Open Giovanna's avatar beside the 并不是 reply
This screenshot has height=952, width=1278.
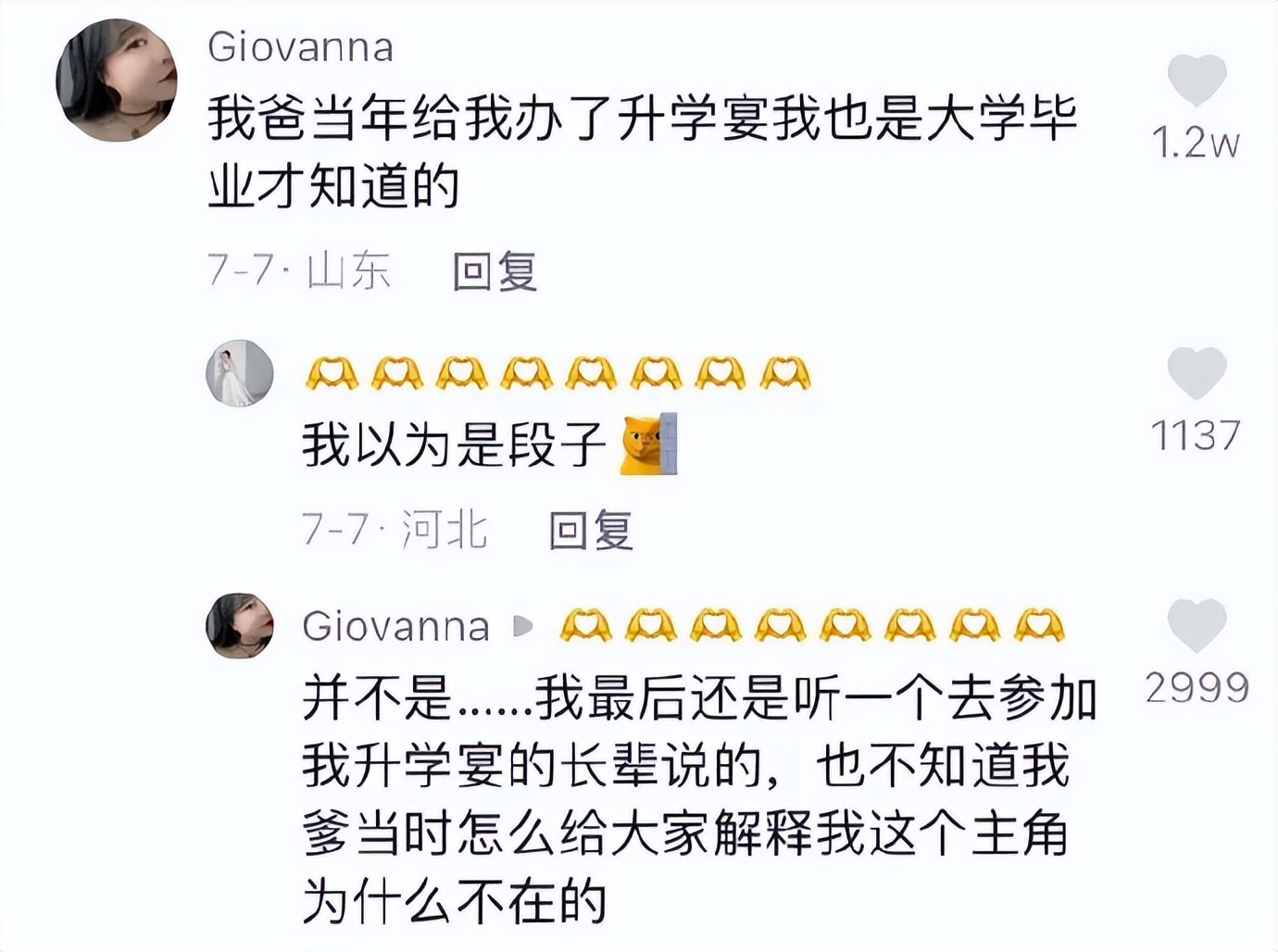click(x=240, y=625)
